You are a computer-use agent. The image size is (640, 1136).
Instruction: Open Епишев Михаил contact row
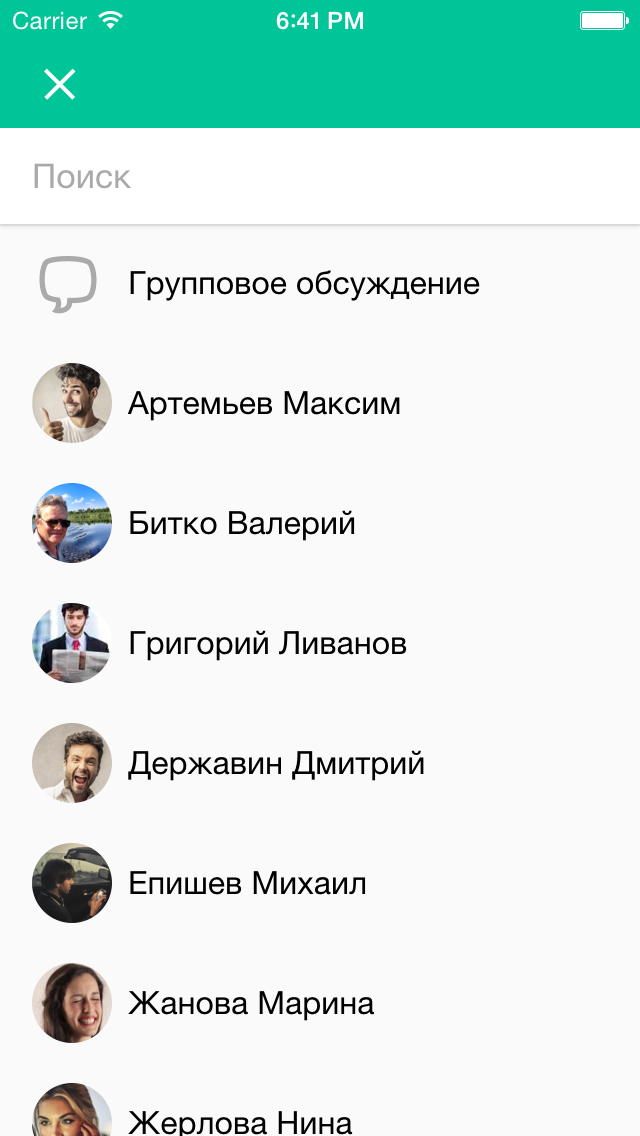(x=247, y=883)
